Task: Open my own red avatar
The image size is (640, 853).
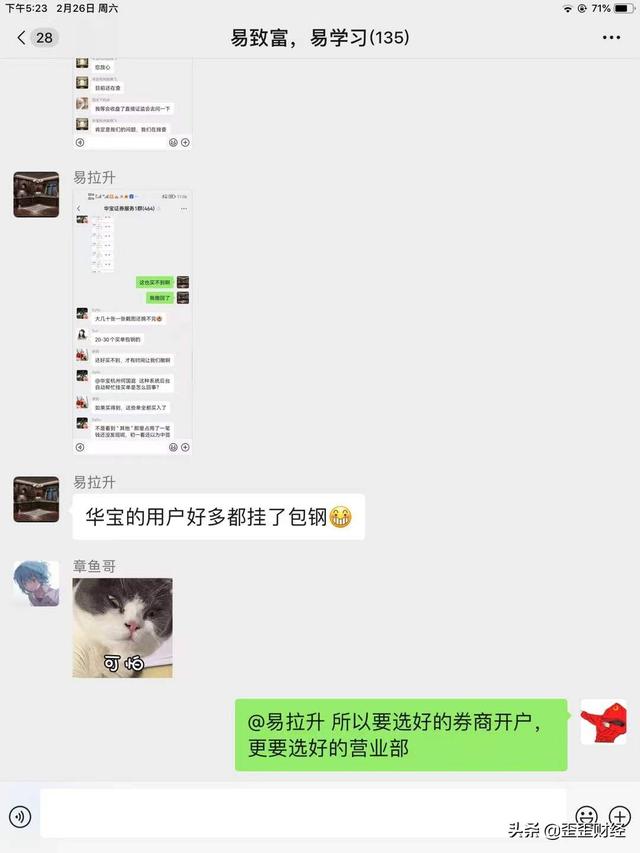Action: (603, 721)
